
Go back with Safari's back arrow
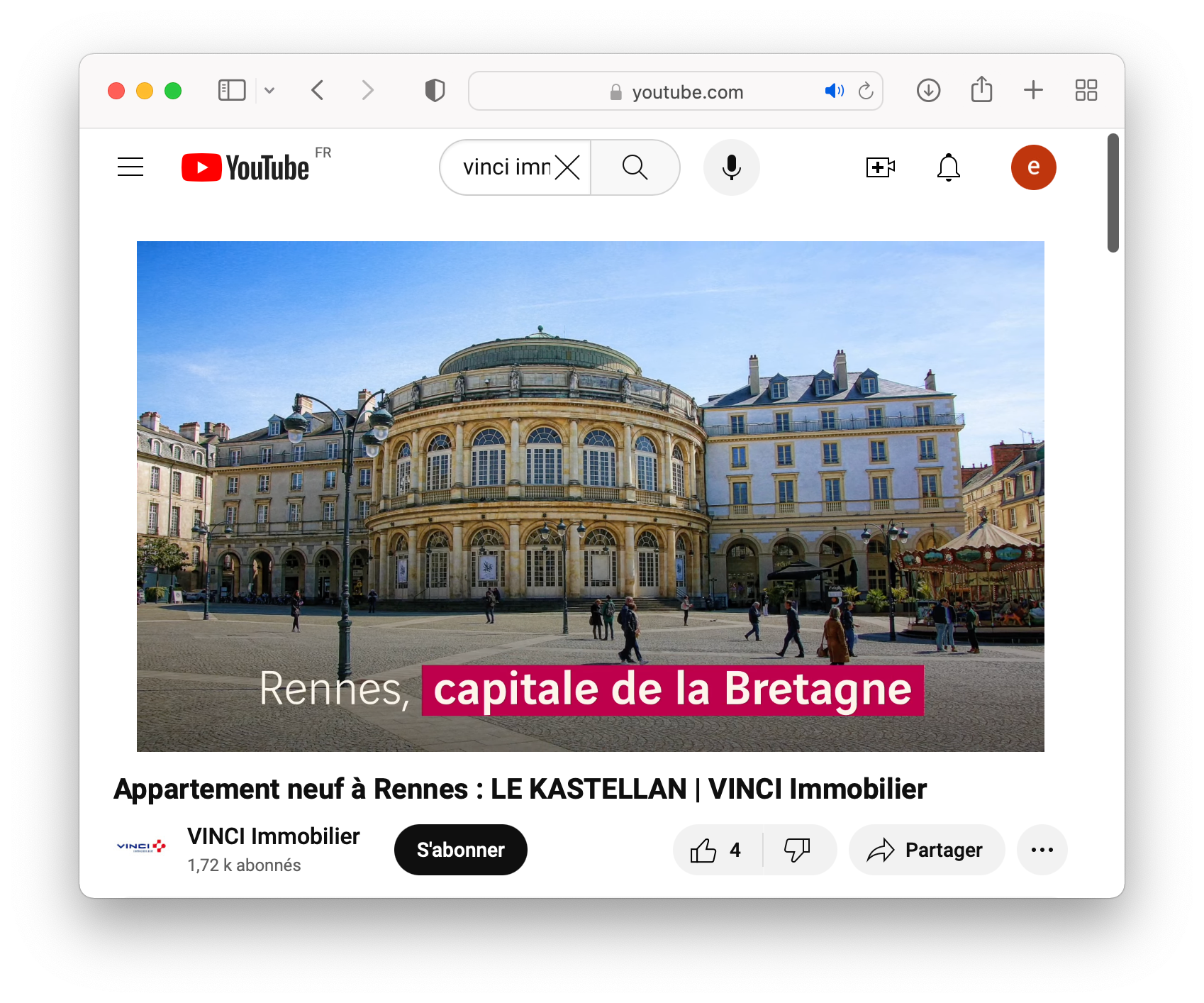(x=318, y=90)
